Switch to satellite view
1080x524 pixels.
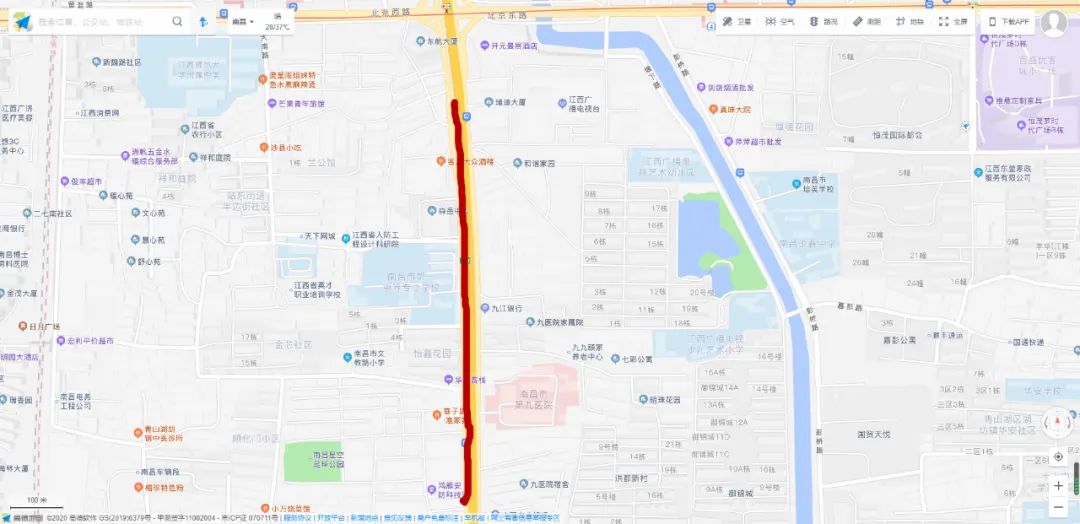[735, 21]
